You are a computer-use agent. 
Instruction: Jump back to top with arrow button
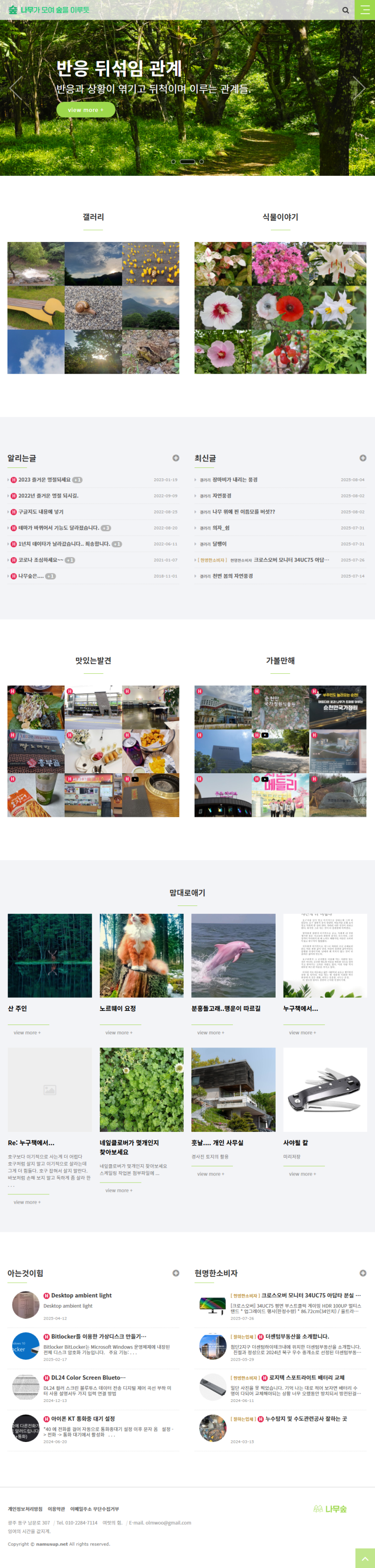point(364,1558)
